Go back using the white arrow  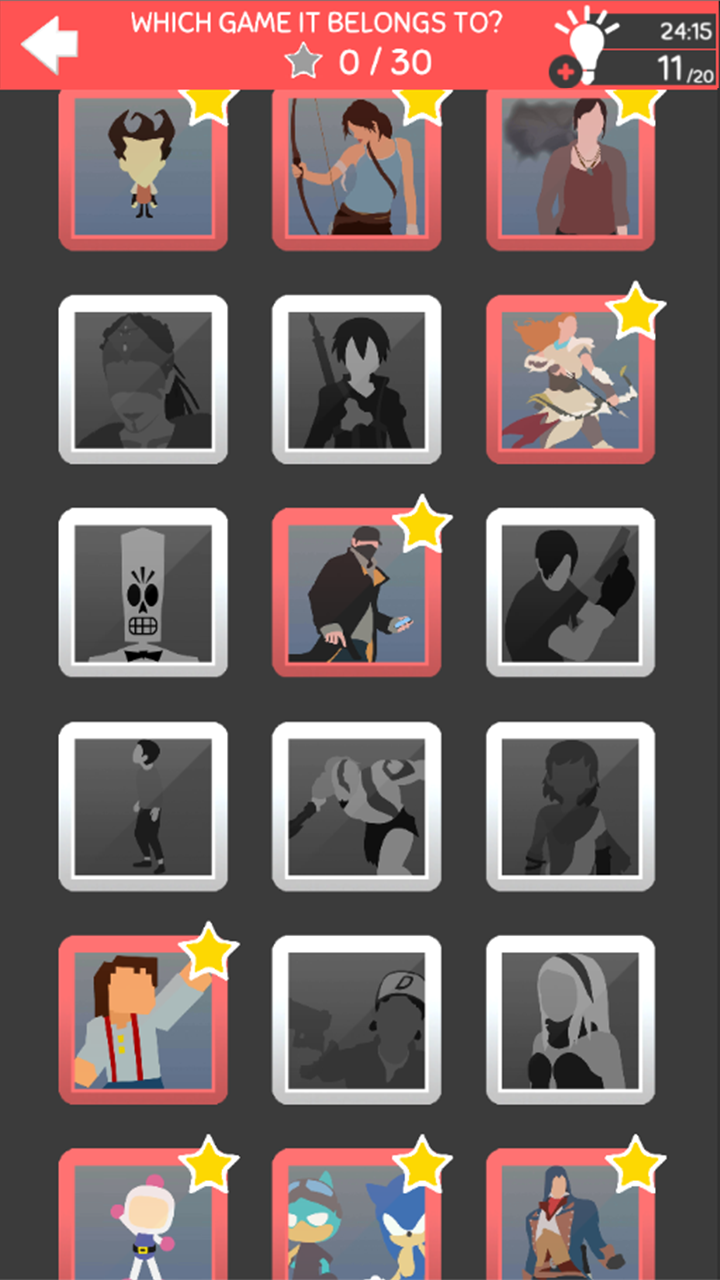(x=50, y=44)
